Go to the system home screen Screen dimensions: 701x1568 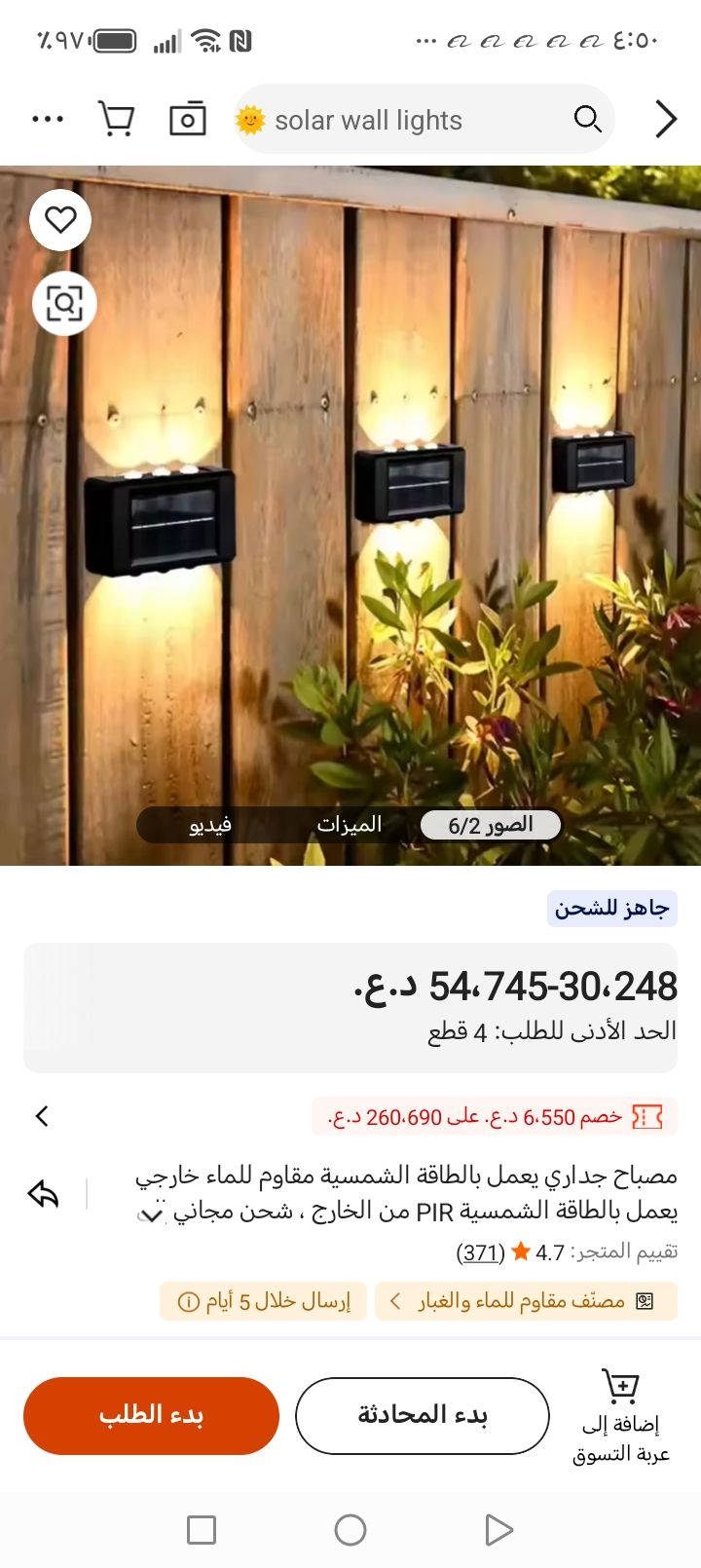click(350, 1529)
